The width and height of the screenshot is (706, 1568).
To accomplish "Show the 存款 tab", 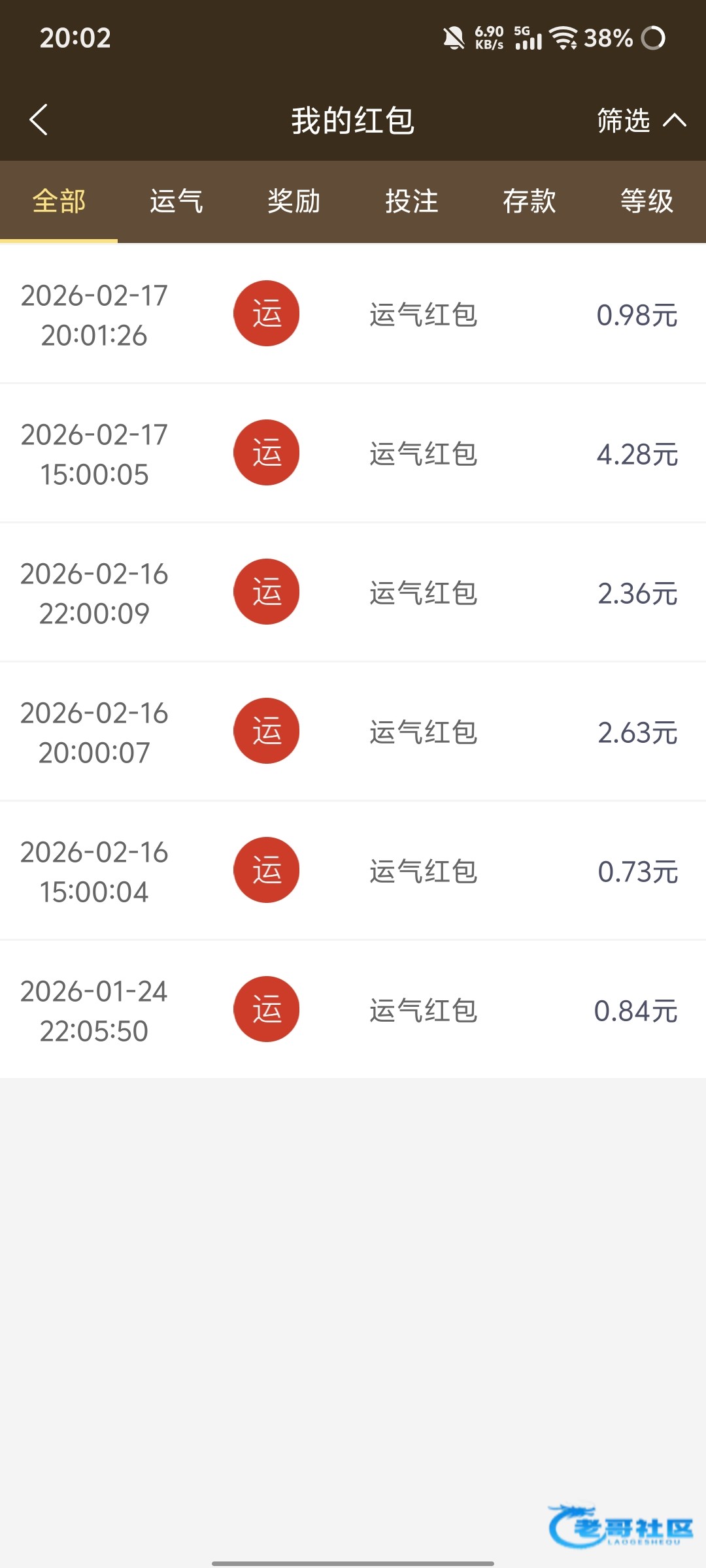I will pos(529,201).
